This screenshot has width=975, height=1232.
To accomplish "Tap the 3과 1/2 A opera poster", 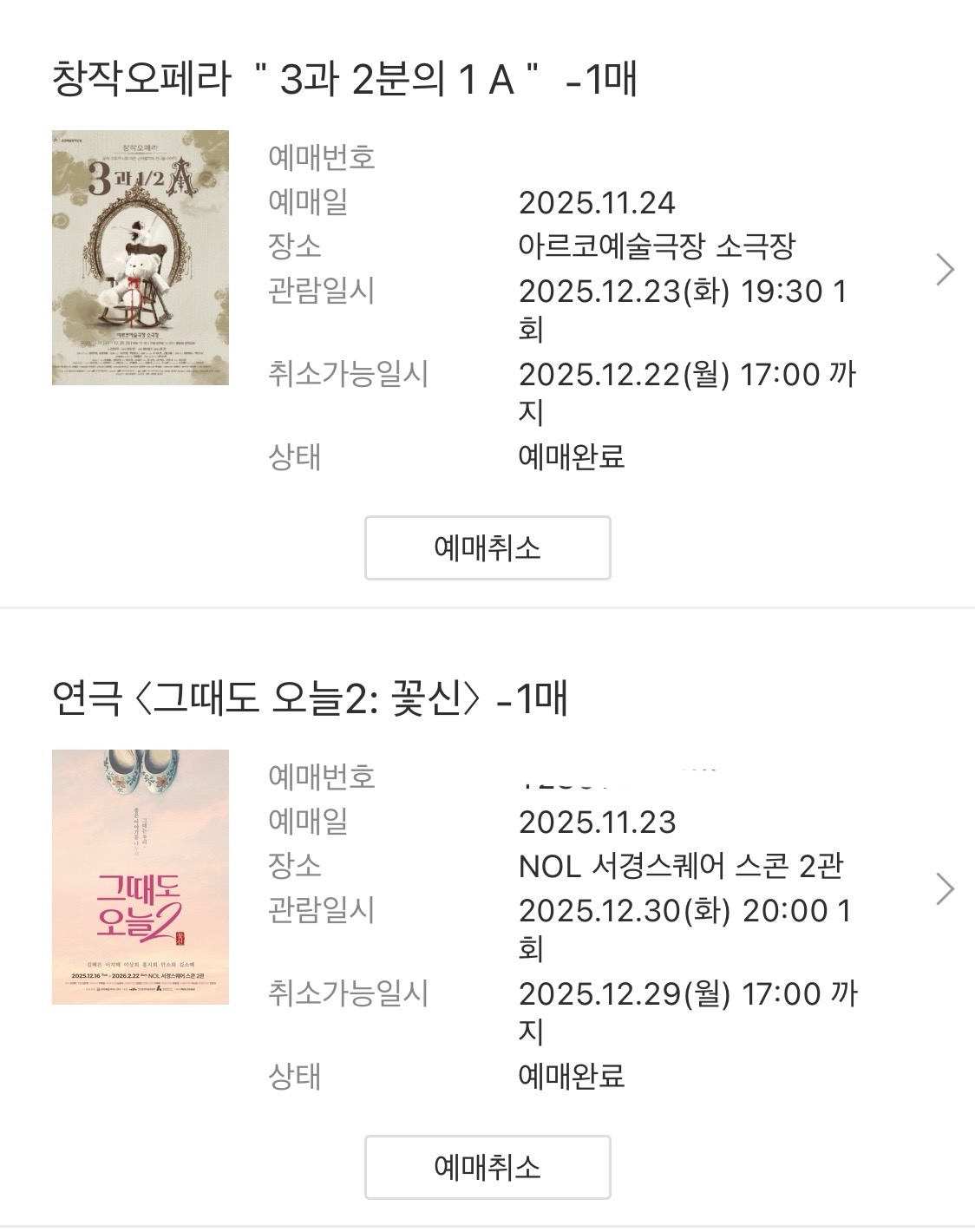I will (141, 258).
